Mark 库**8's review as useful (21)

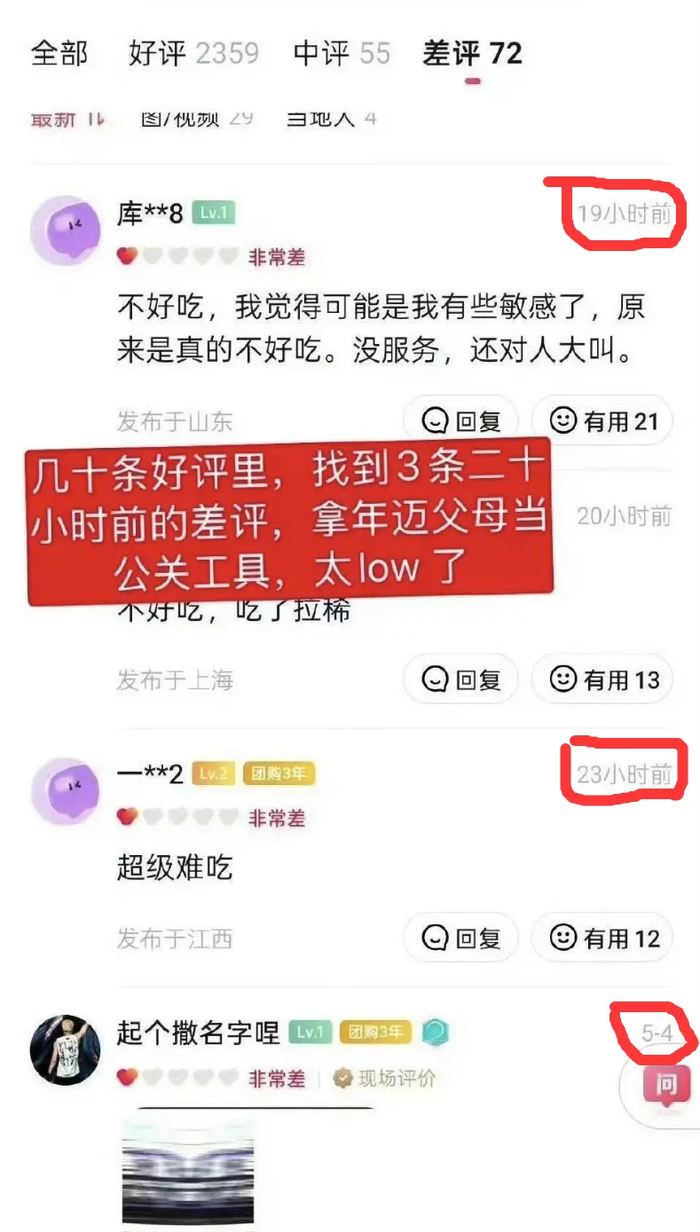[x=604, y=421]
